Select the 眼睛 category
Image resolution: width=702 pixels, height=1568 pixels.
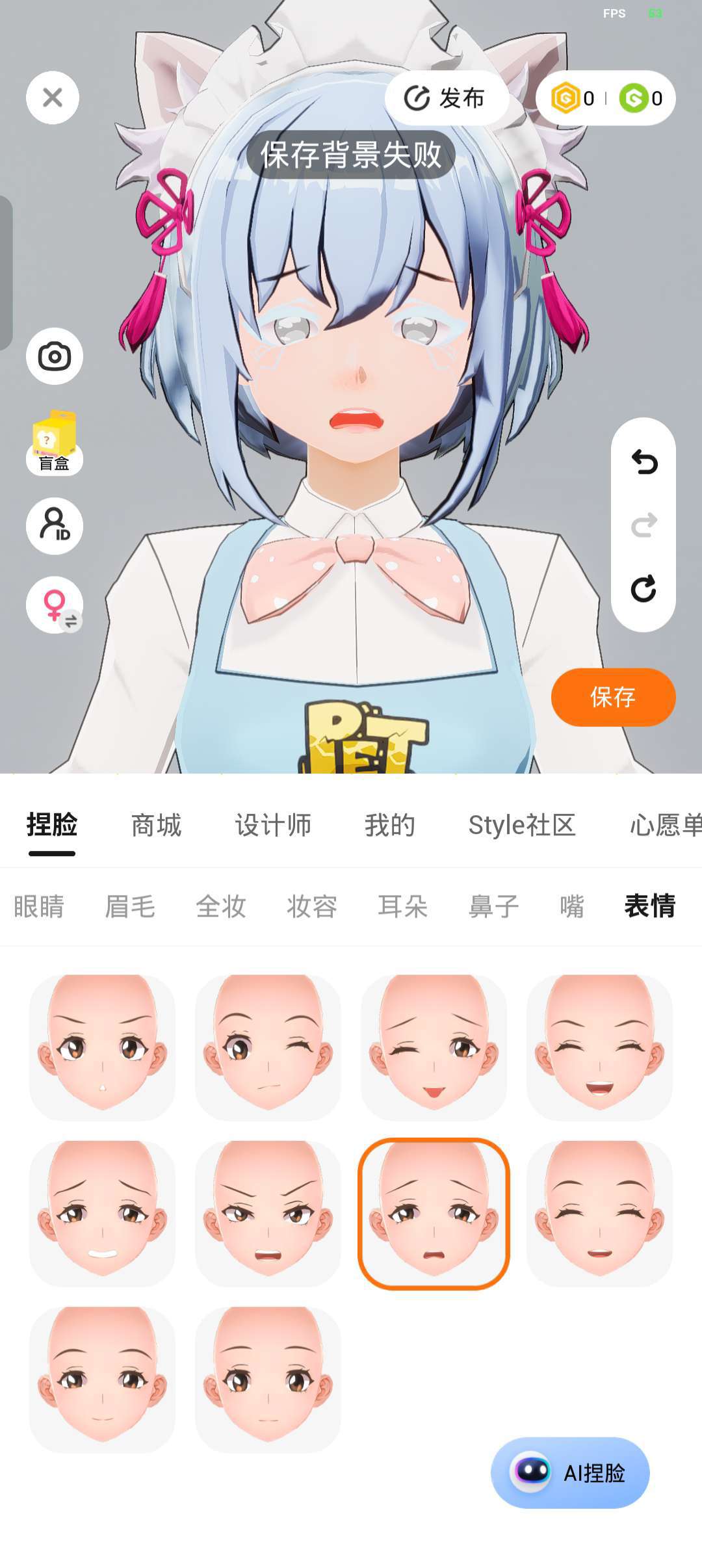click(39, 906)
